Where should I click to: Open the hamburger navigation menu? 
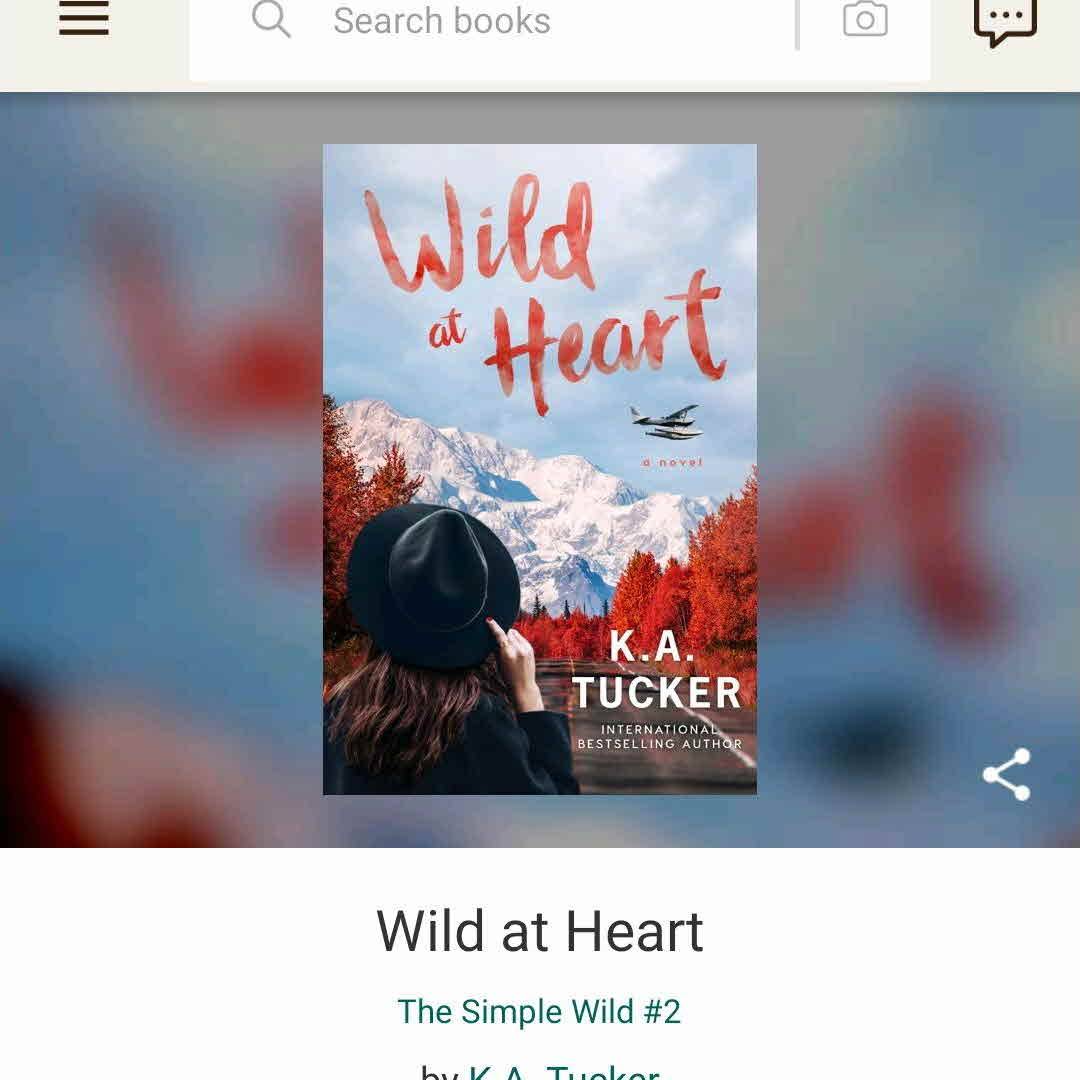click(x=84, y=19)
